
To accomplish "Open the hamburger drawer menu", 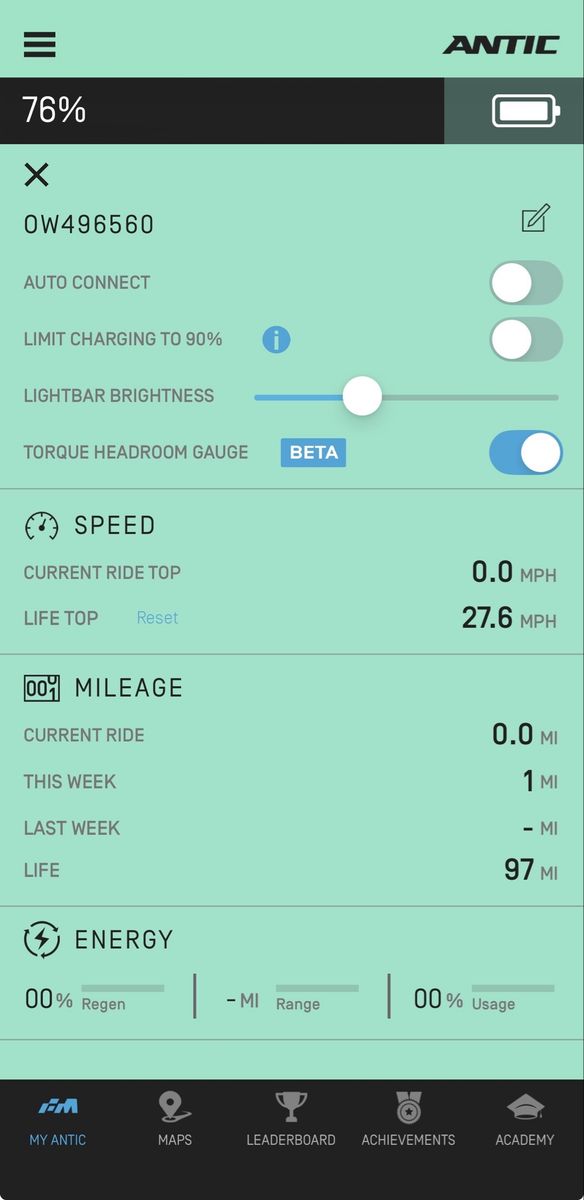I will [x=39, y=44].
